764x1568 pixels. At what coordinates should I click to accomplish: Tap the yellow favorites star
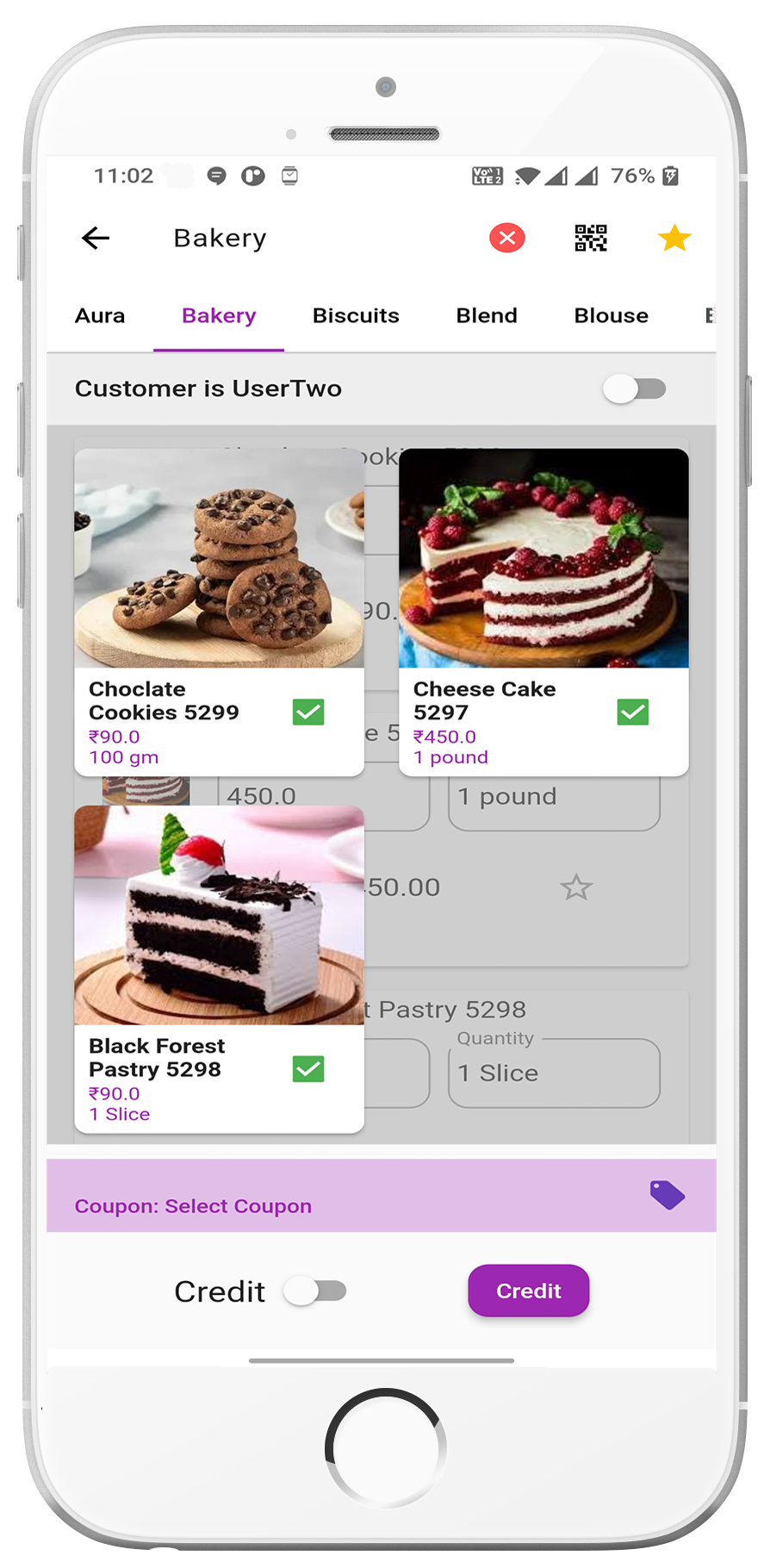674,238
